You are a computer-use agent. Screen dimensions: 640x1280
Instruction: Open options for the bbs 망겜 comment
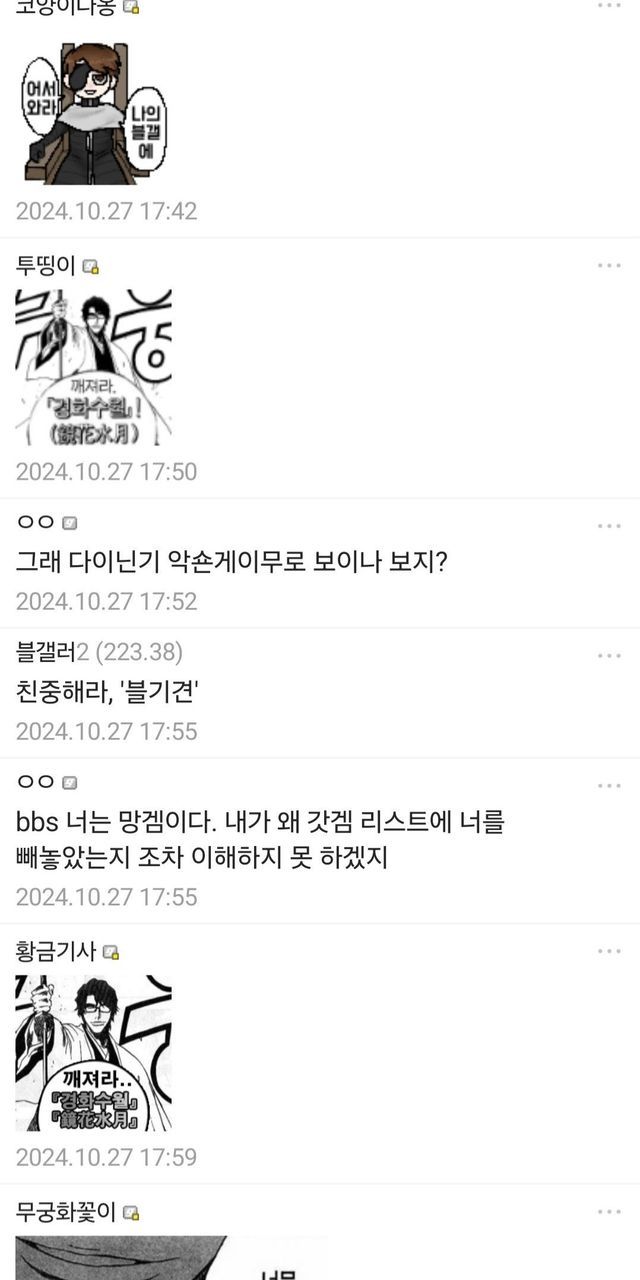point(609,785)
